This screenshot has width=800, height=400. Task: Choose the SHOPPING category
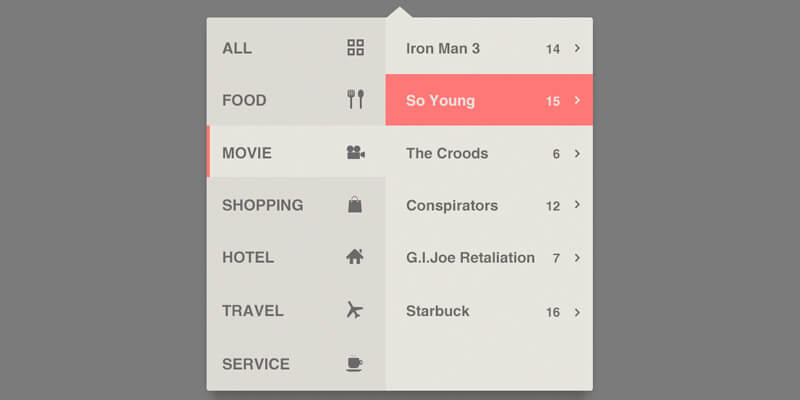[295, 205]
